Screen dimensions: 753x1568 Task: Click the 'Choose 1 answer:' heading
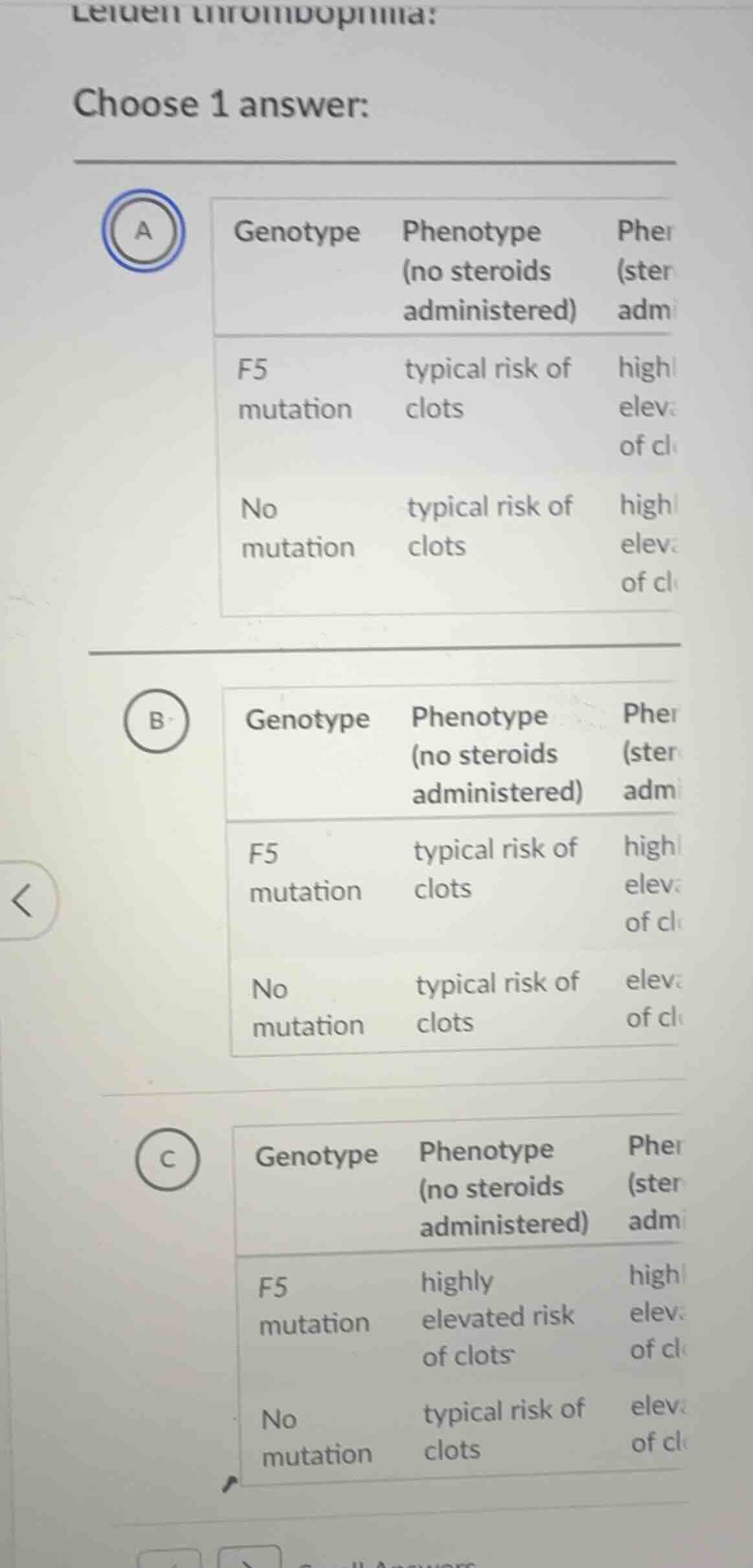coord(221,105)
